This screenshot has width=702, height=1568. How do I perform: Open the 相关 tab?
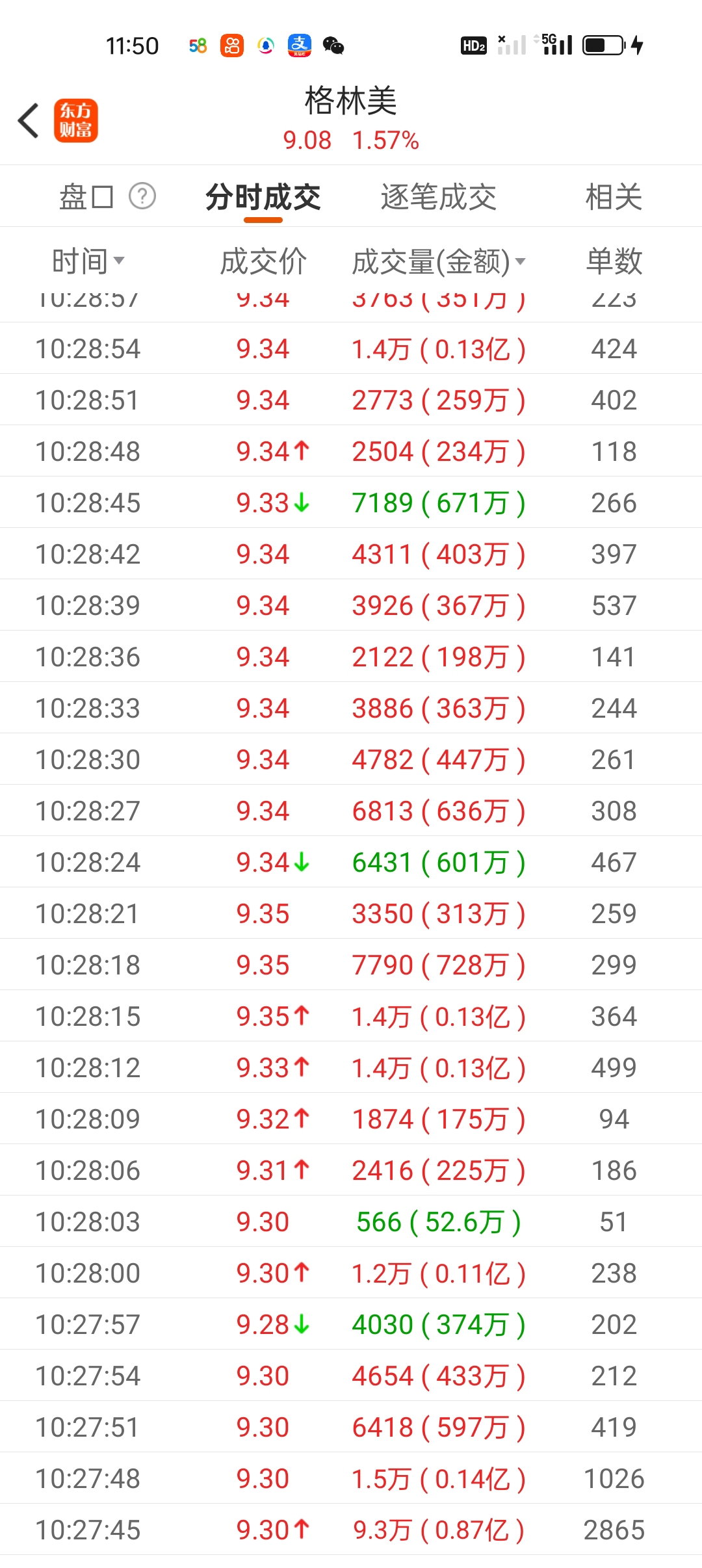pyautogui.click(x=614, y=197)
